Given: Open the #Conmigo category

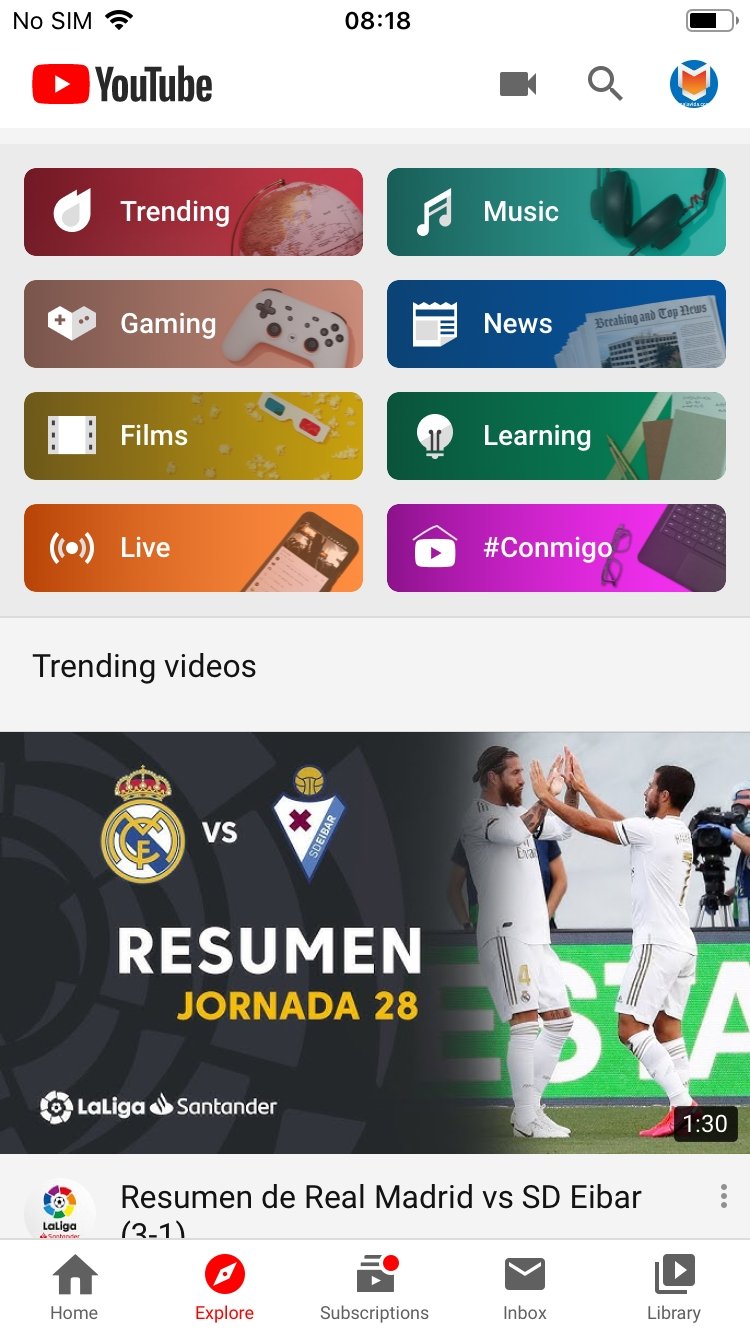Looking at the screenshot, I should point(556,548).
